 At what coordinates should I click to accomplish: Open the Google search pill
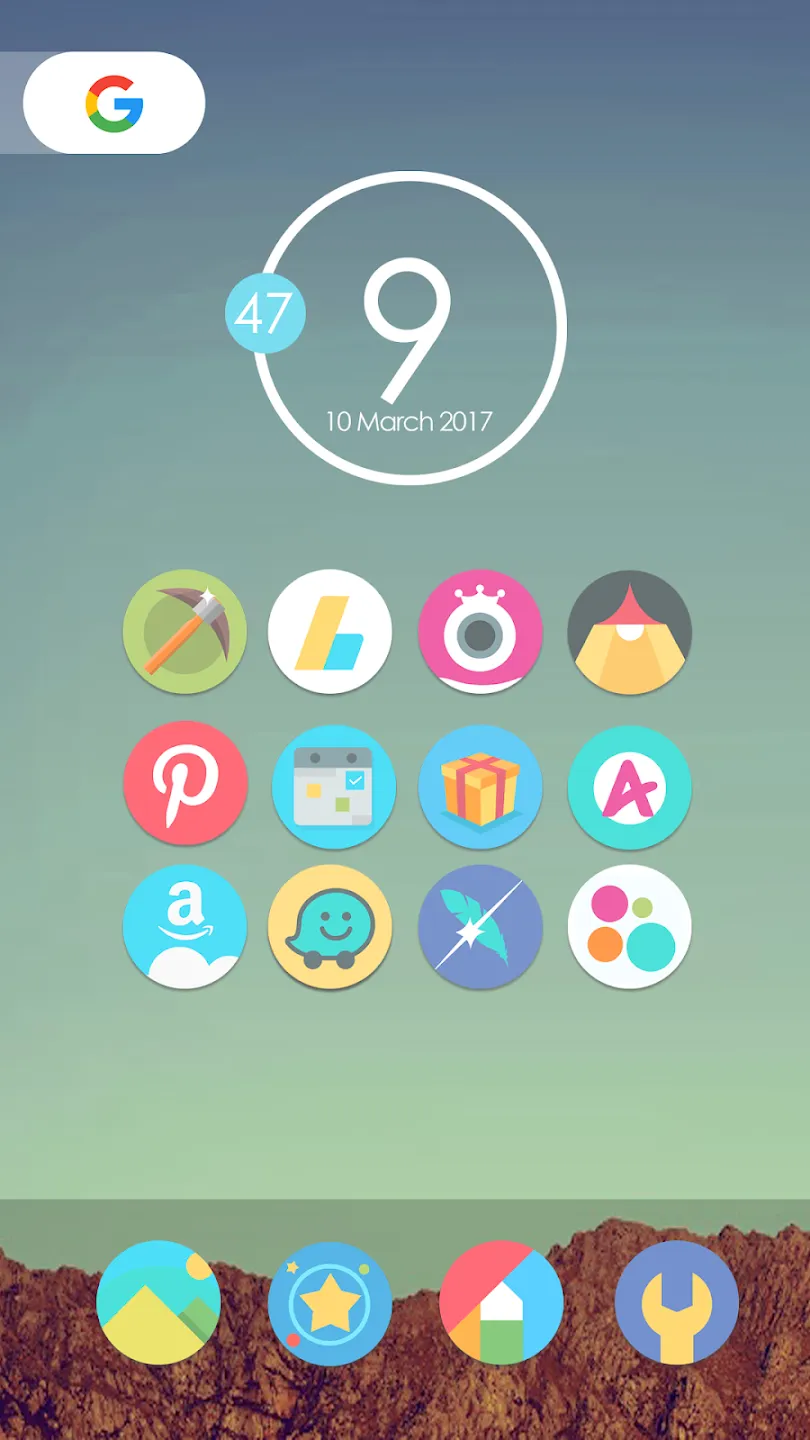pyautogui.click(x=114, y=103)
